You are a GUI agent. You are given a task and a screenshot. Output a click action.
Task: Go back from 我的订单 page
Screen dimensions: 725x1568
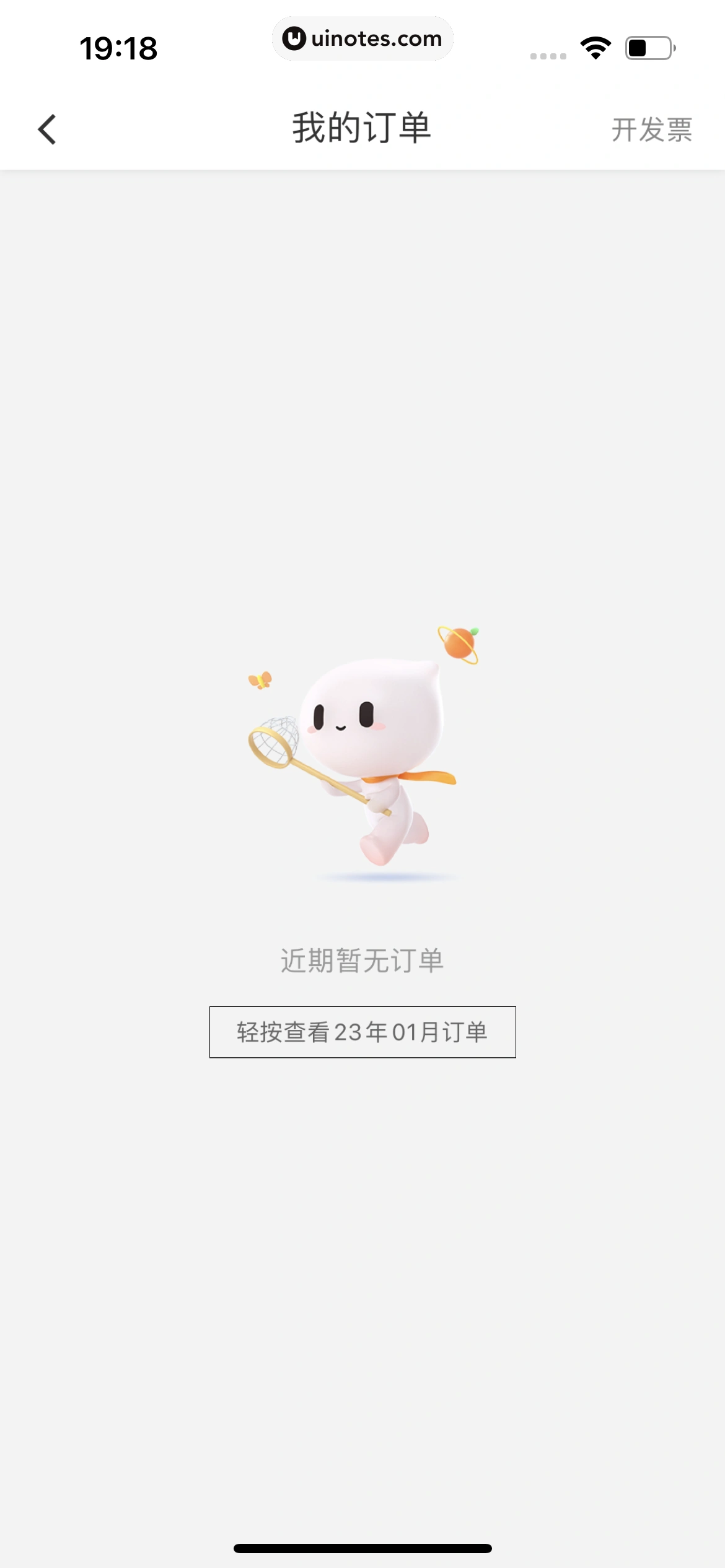click(47, 129)
